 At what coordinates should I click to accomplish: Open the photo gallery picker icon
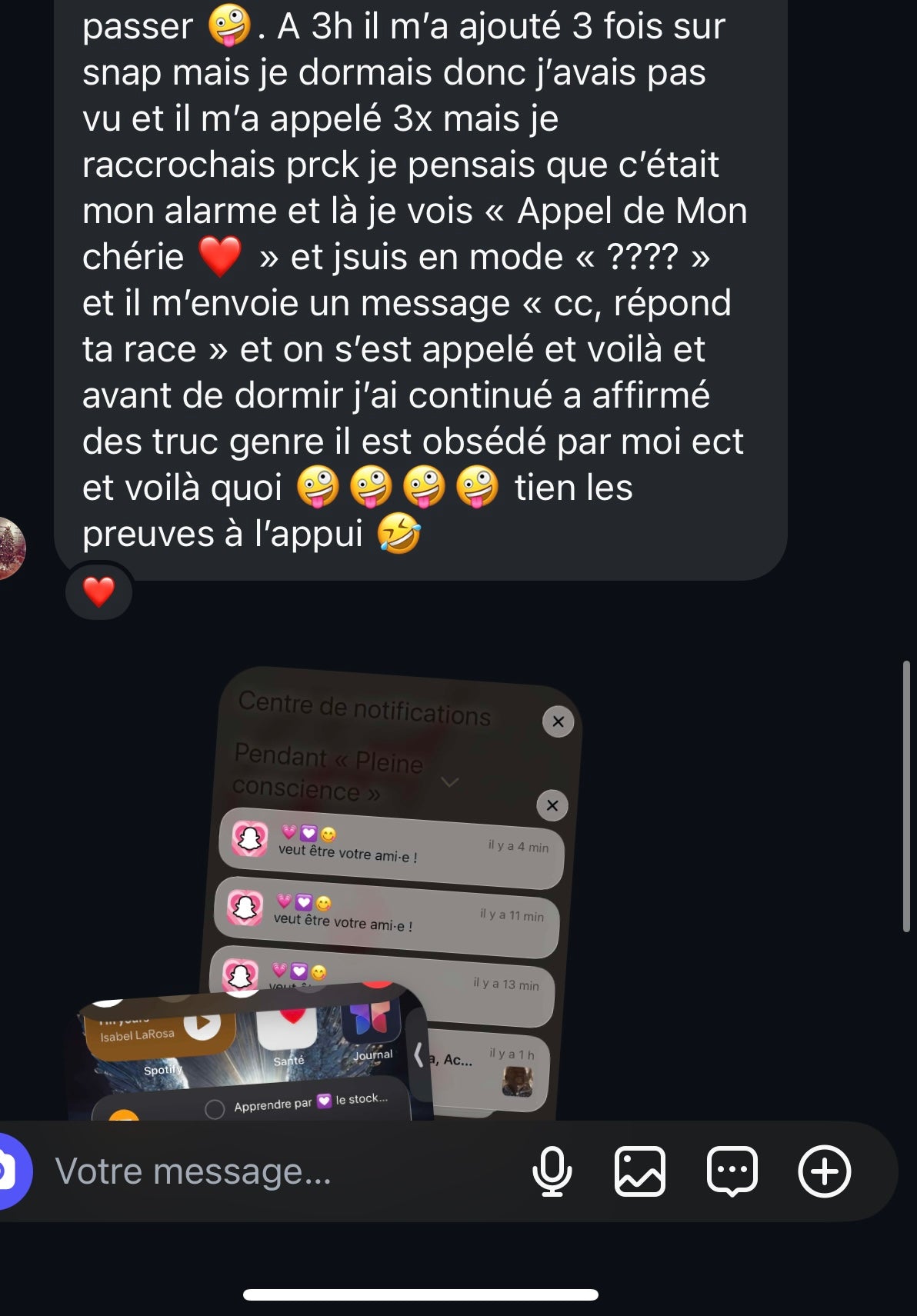pos(639,1171)
